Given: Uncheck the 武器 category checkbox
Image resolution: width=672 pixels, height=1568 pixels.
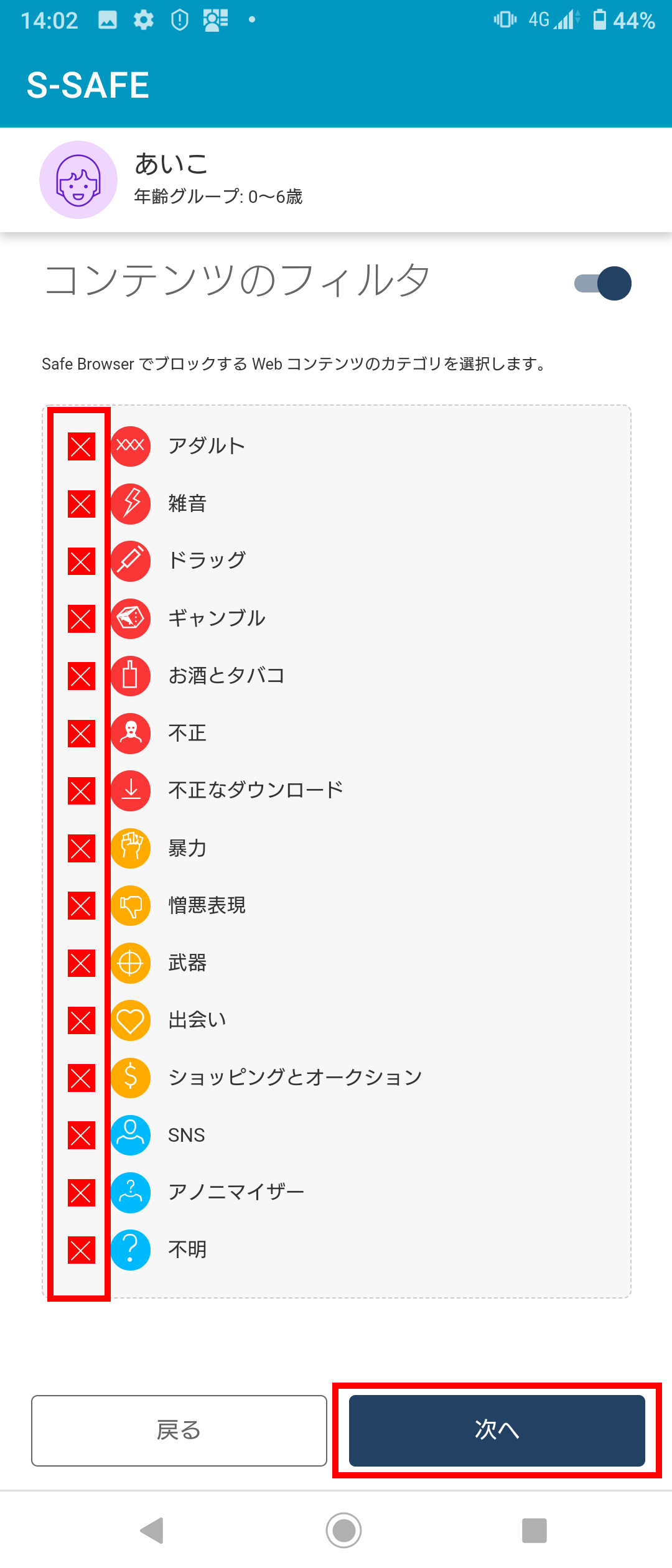Looking at the screenshot, I should [x=82, y=964].
